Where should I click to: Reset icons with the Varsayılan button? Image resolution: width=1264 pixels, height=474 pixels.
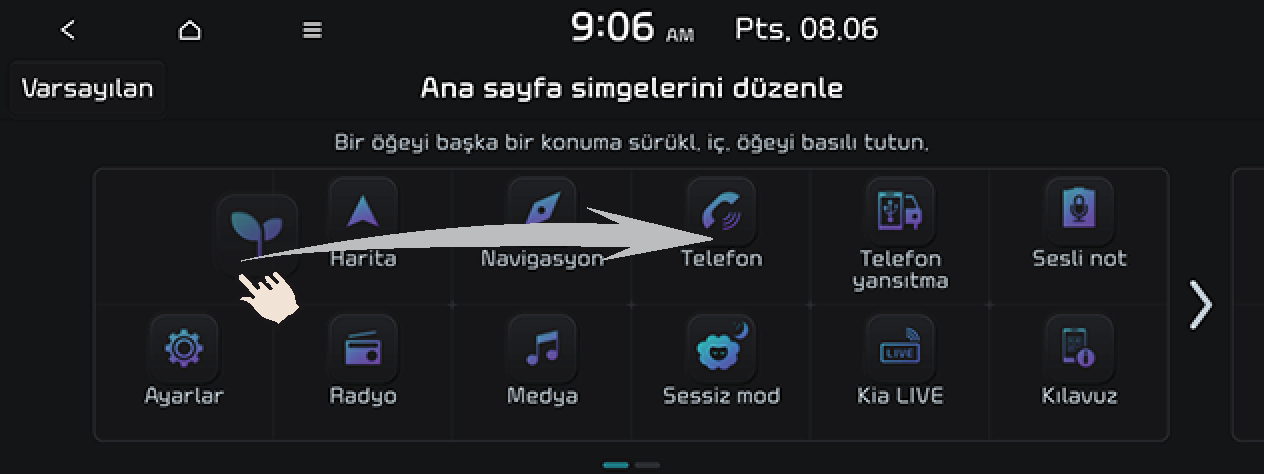click(88, 88)
